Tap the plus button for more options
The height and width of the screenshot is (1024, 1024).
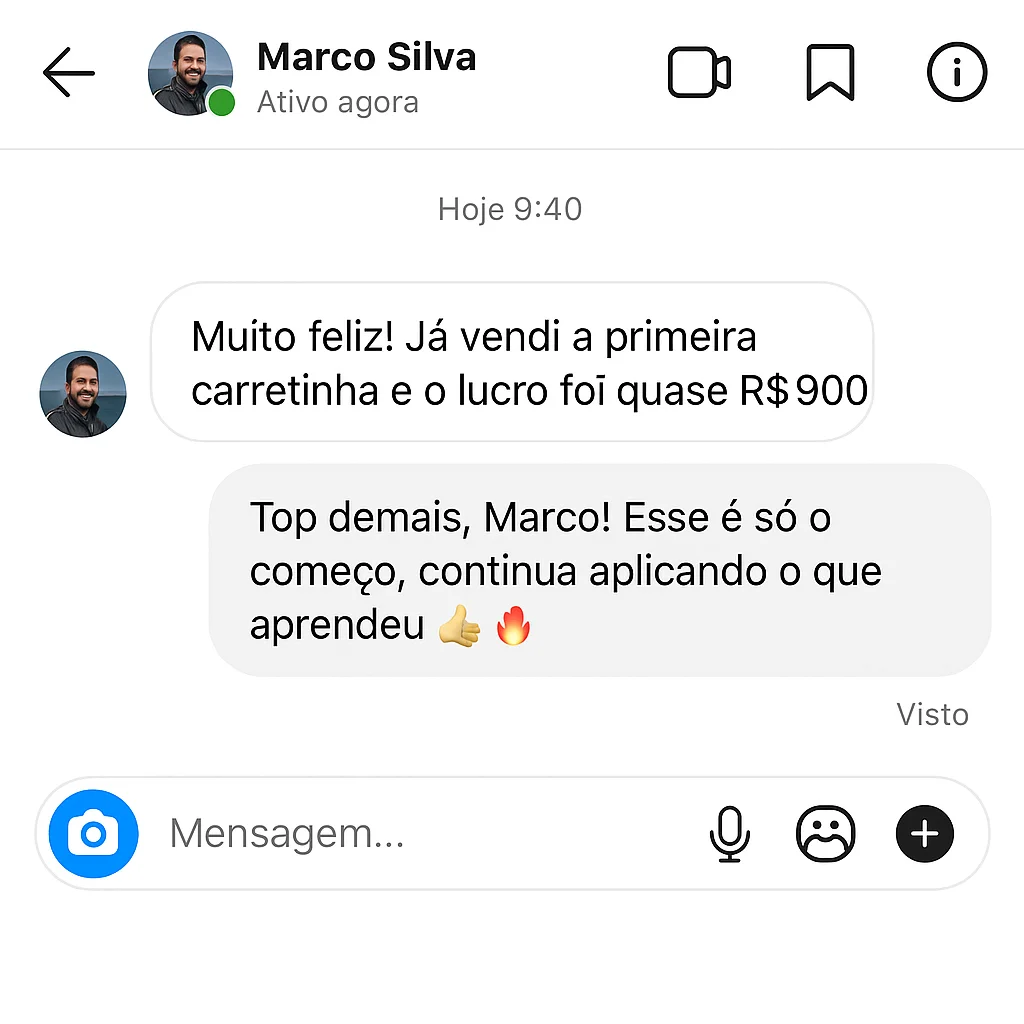click(925, 834)
